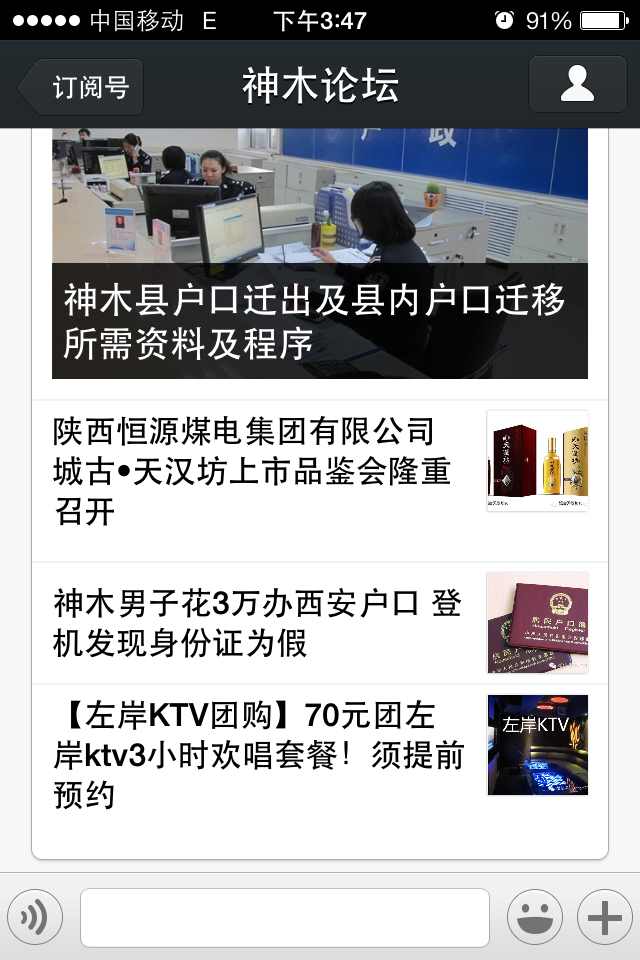Image resolution: width=640 pixels, height=960 pixels.
Task: Open the plus attachments menu
Action: 605,917
